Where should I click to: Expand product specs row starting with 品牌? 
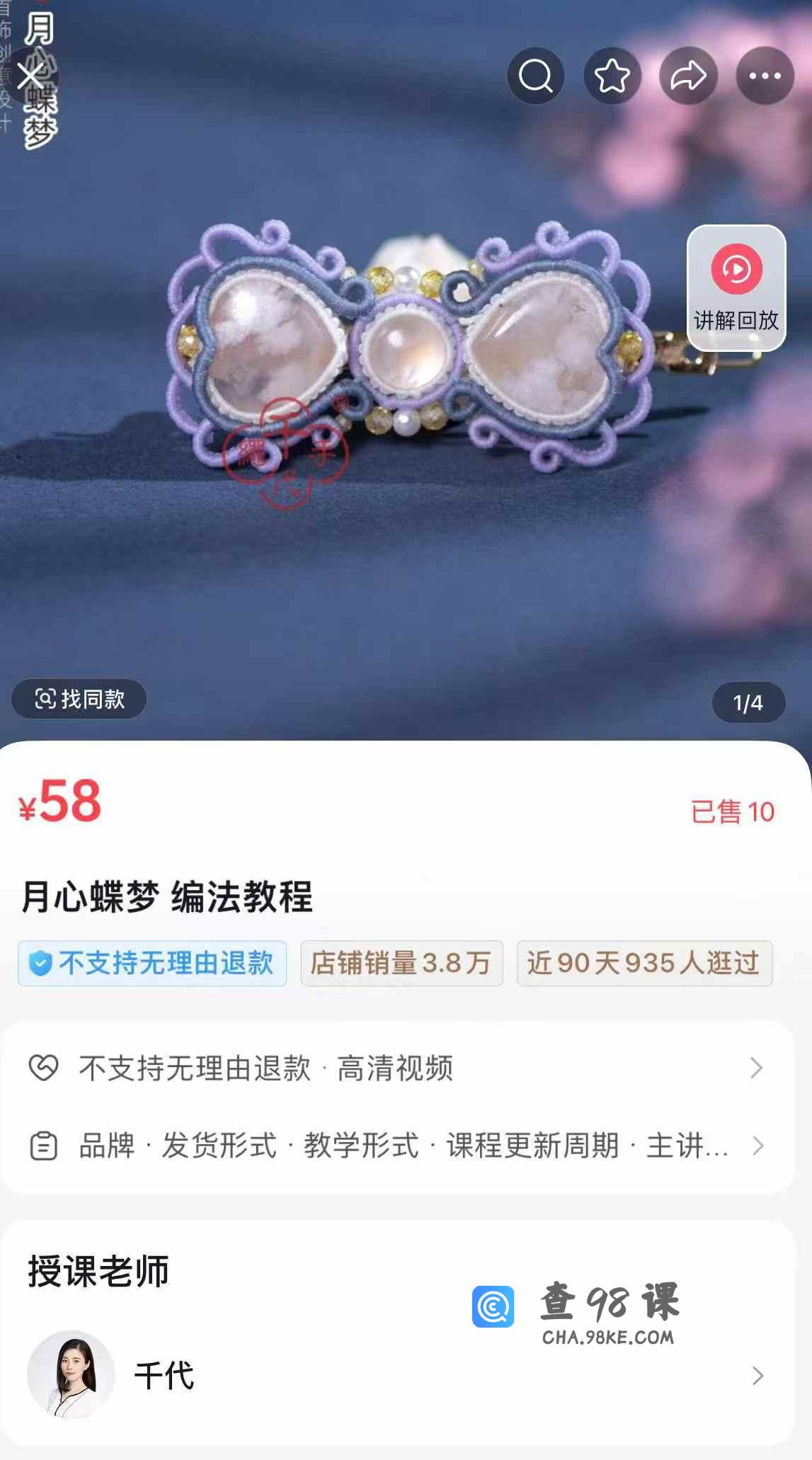click(396, 1146)
